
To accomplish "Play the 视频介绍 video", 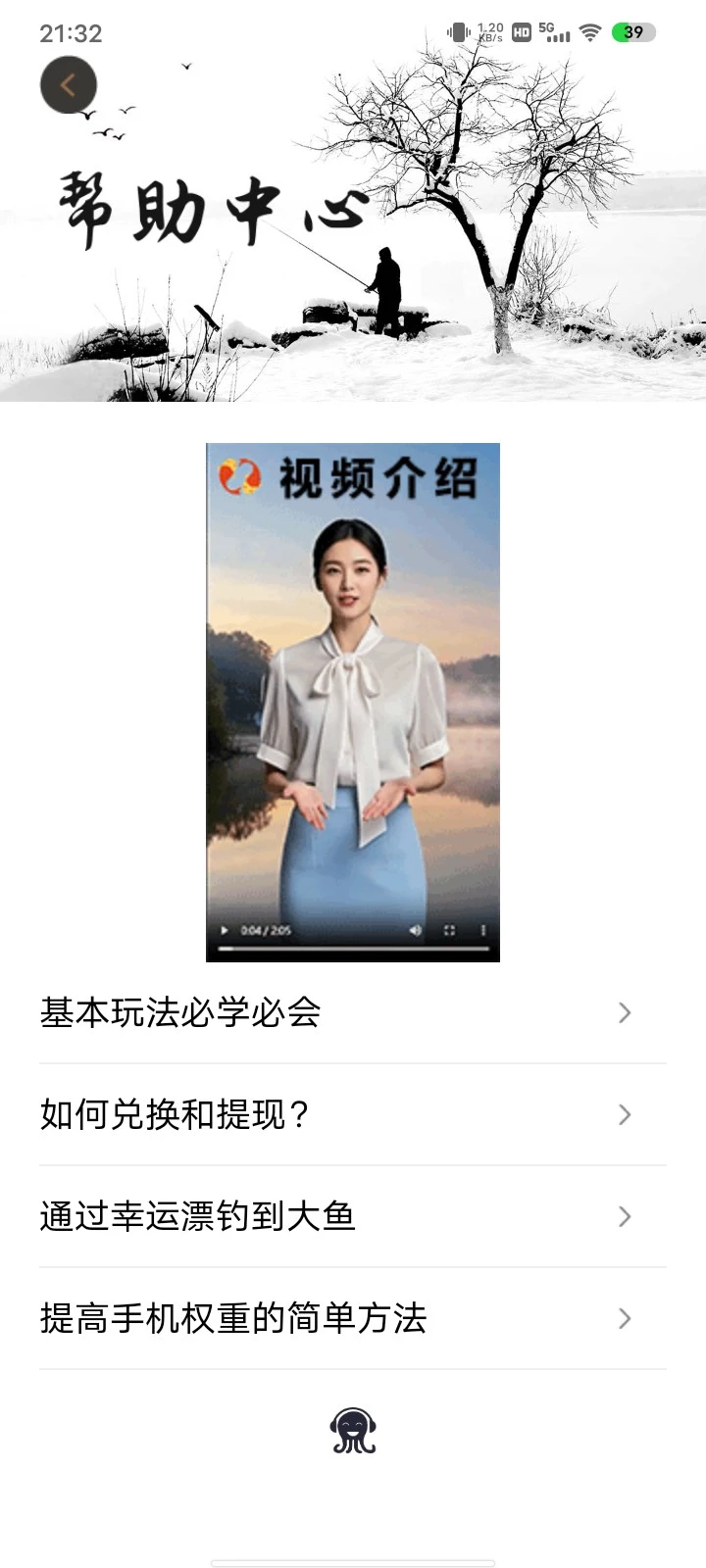I will (x=225, y=930).
